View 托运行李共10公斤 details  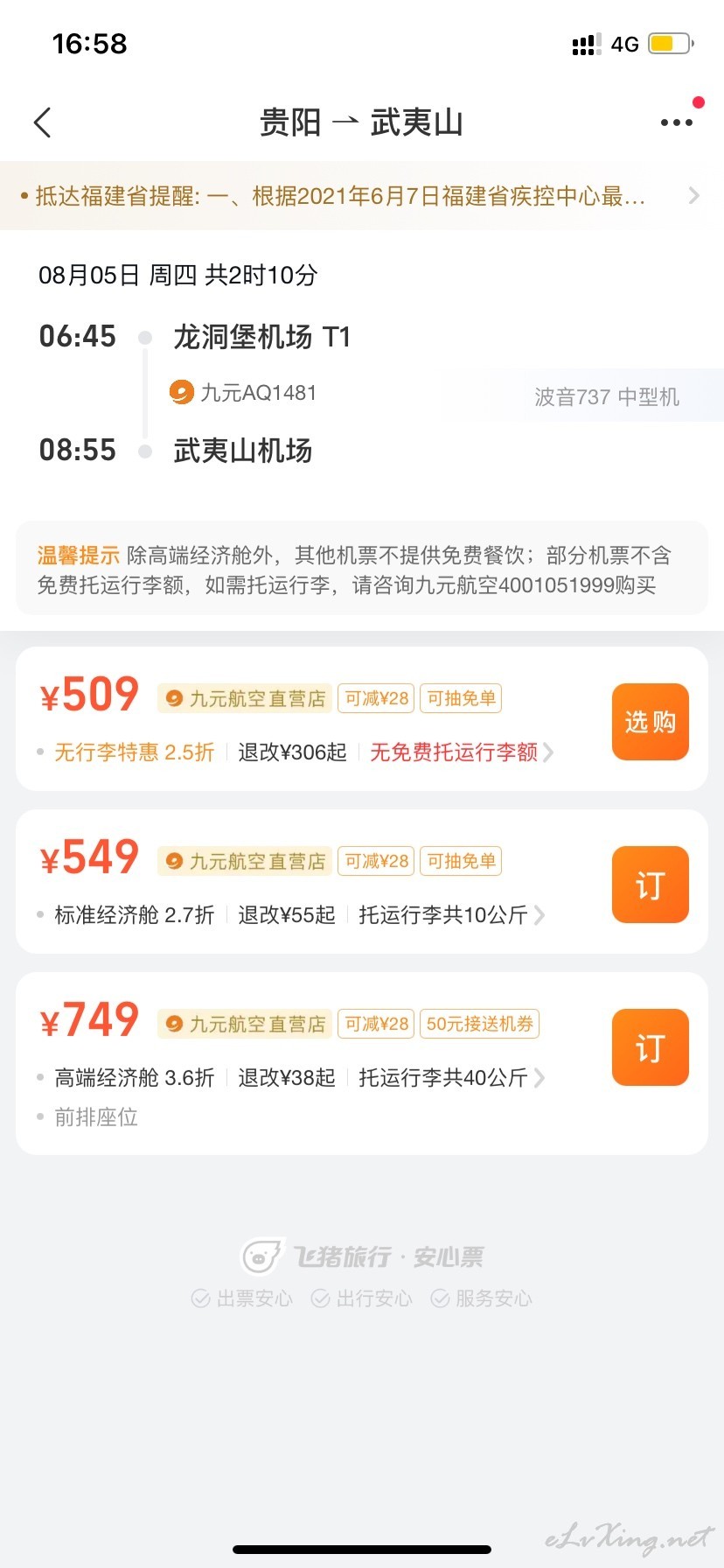click(451, 915)
